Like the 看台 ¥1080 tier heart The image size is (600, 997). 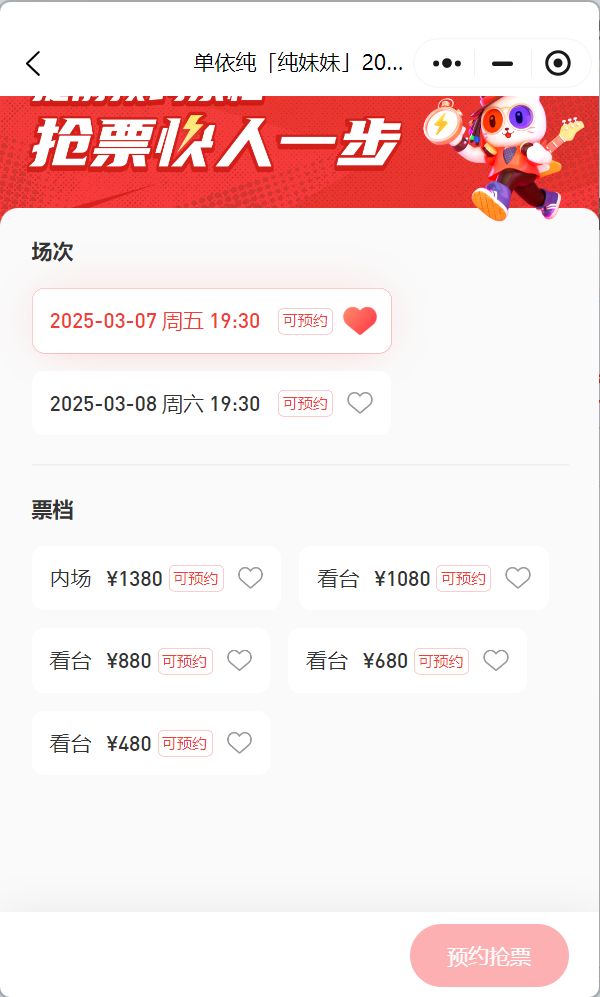[518, 578]
